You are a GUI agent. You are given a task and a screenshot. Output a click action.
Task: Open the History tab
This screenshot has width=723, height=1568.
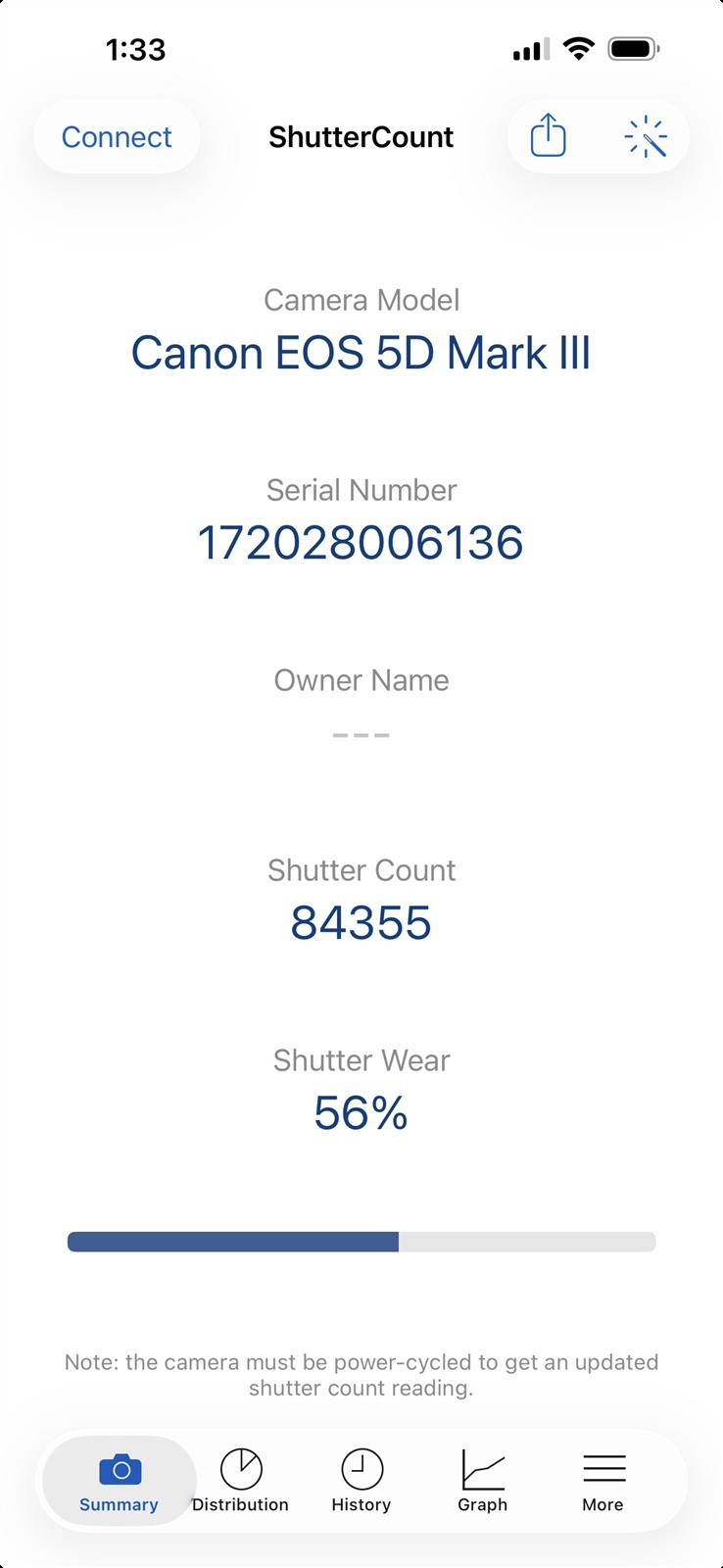(361, 1482)
